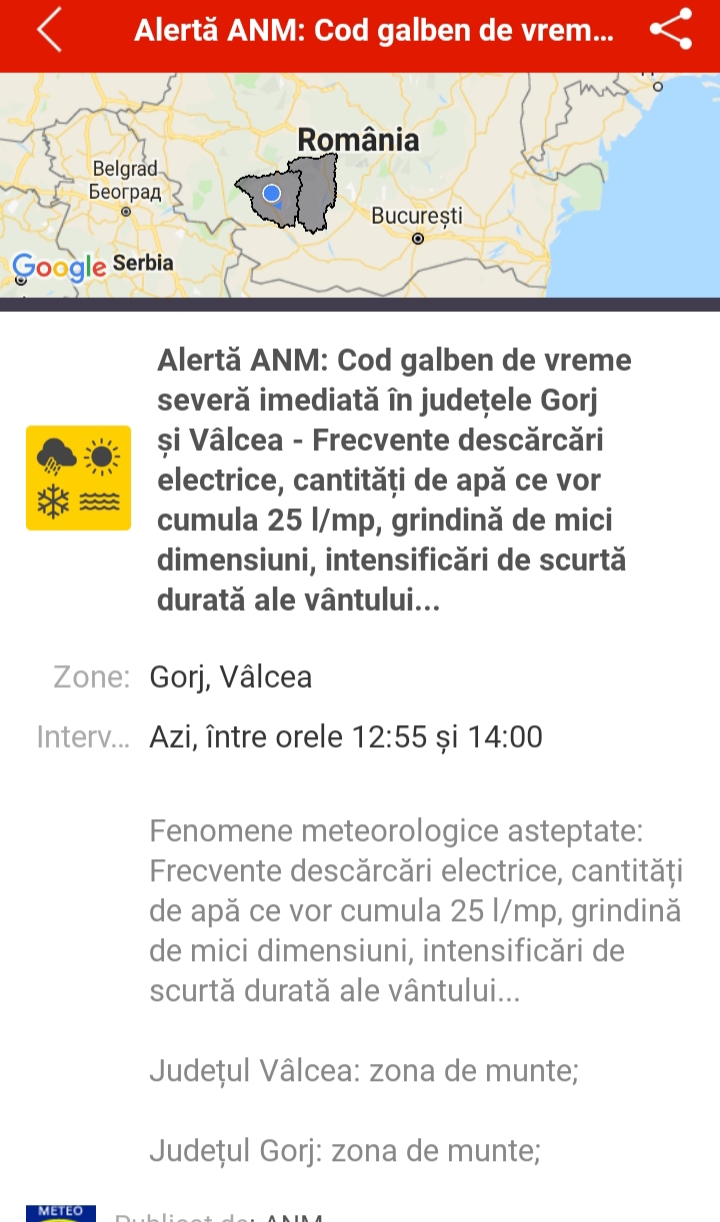Open the alert location map
Screen dimensions: 720x1222
pyautogui.click(x=360, y=185)
